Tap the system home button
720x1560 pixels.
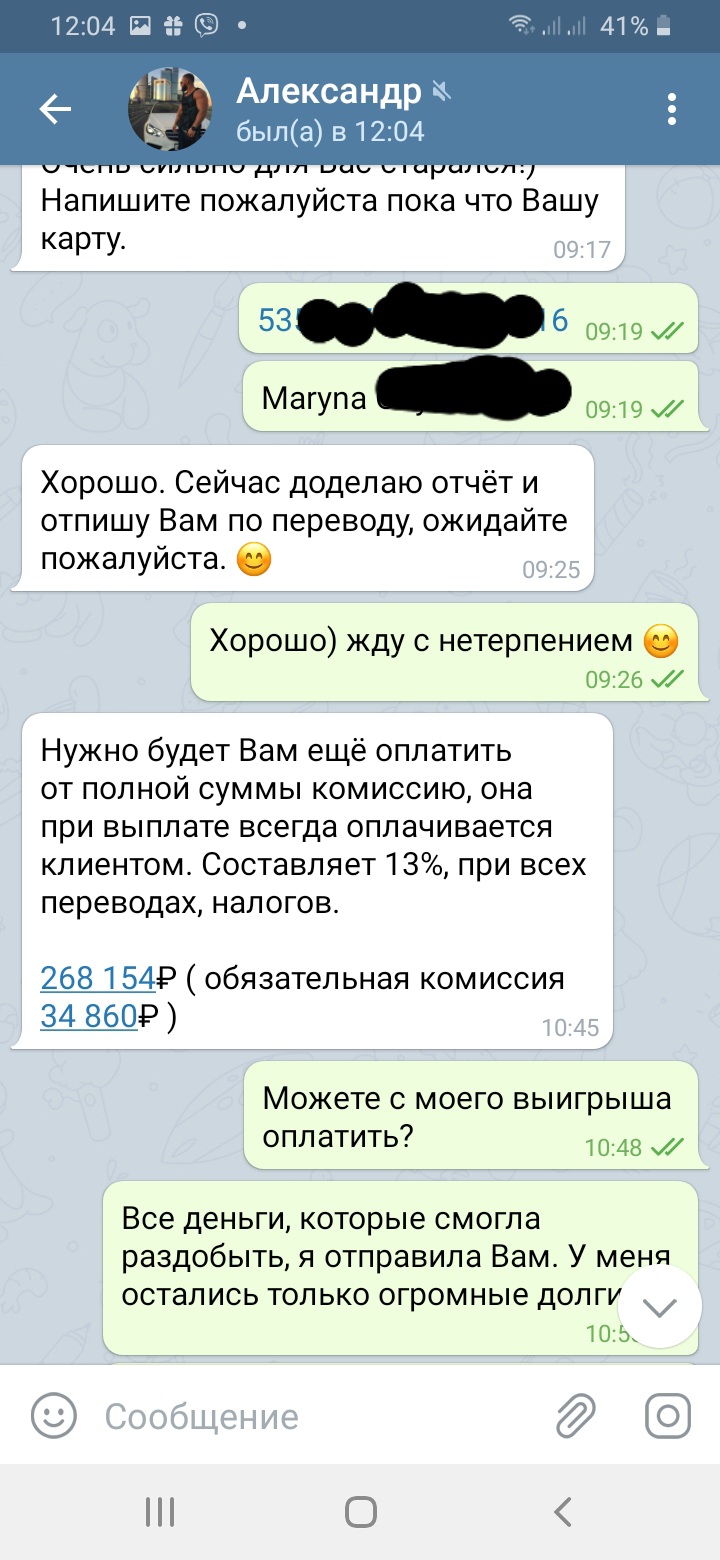point(360,1511)
